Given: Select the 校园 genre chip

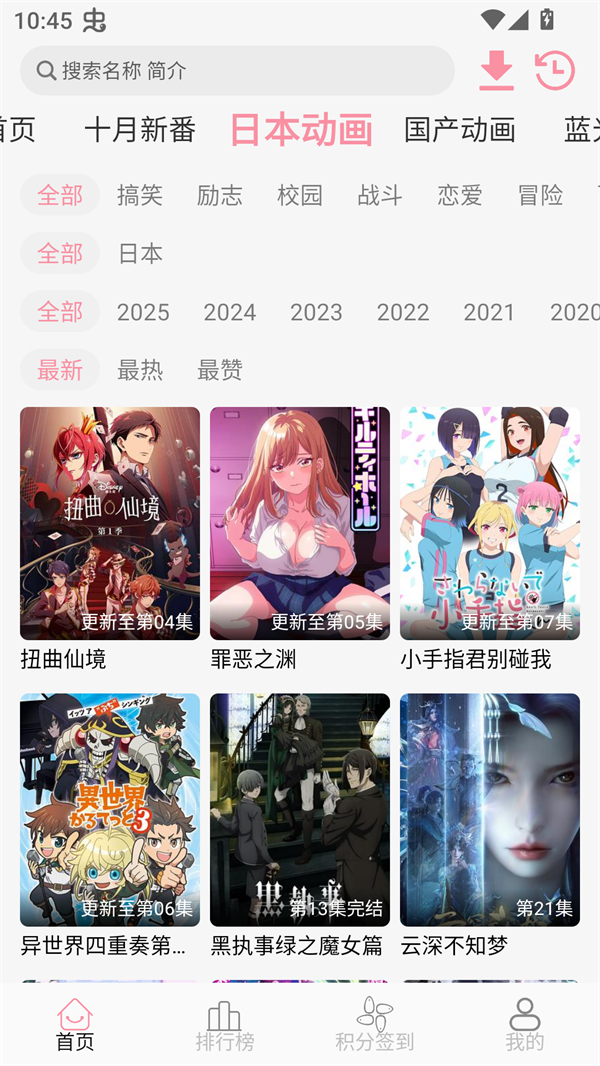Looking at the screenshot, I should pyautogui.click(x=300, y=195).
